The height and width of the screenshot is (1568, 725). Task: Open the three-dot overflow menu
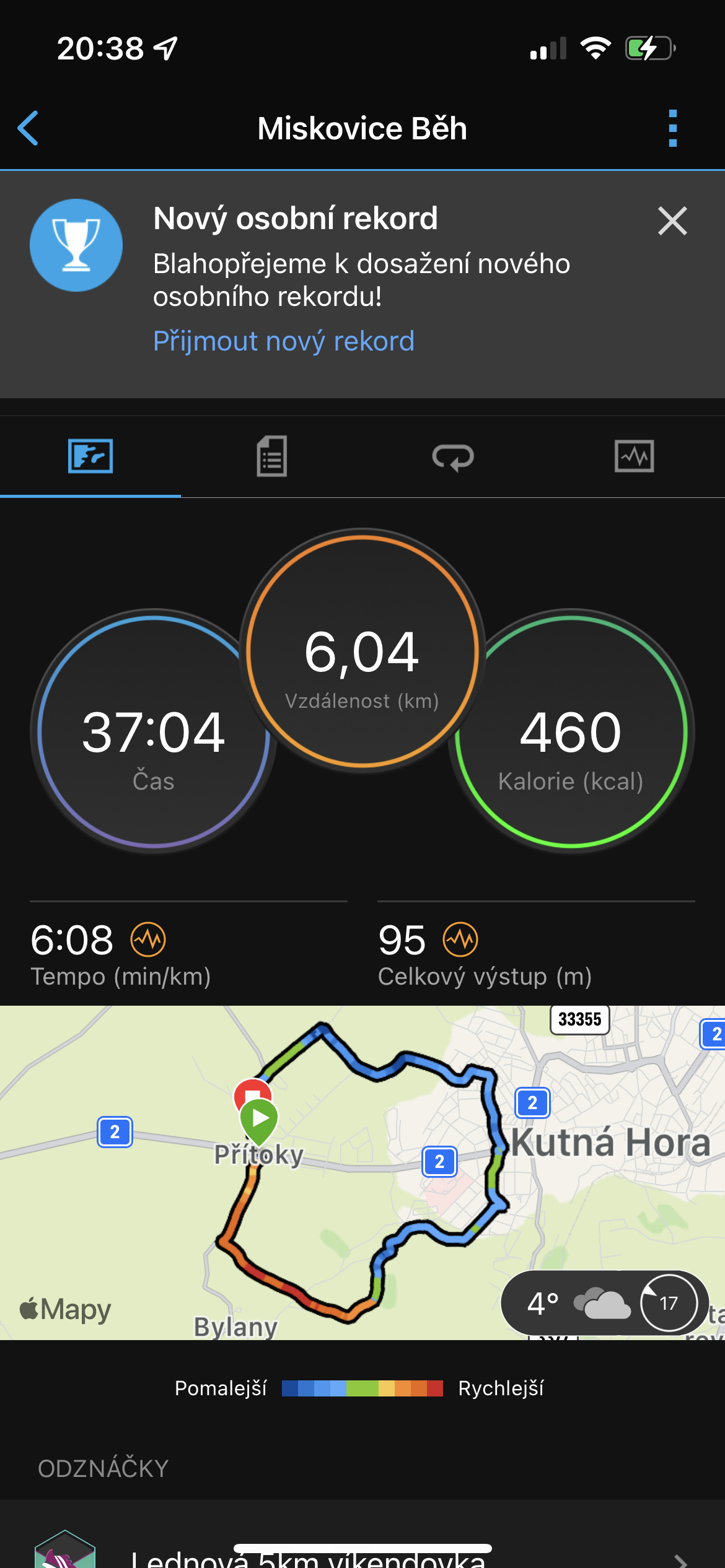pos(673,128)
